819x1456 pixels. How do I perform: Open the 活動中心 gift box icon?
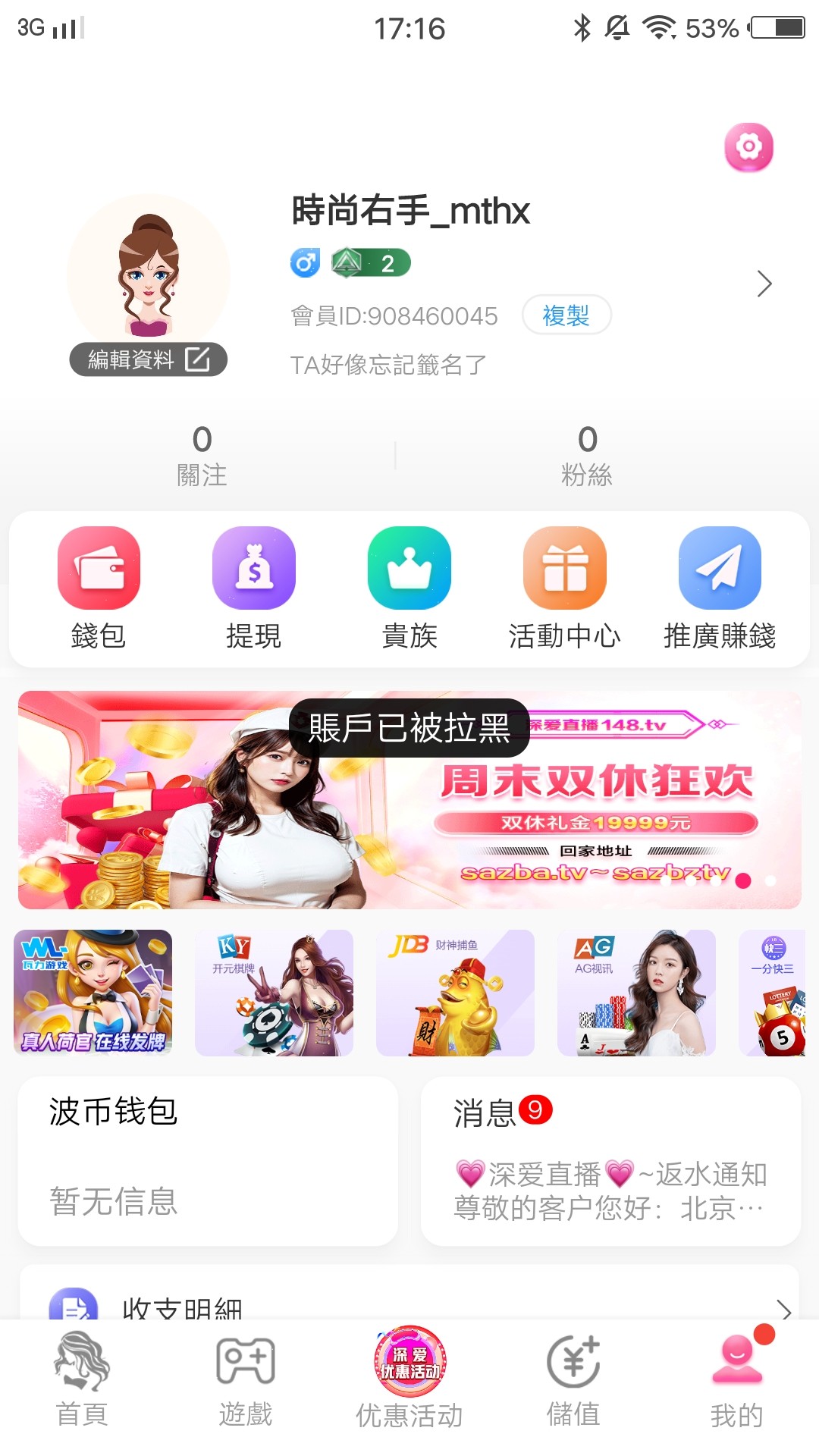pos(563,567)
